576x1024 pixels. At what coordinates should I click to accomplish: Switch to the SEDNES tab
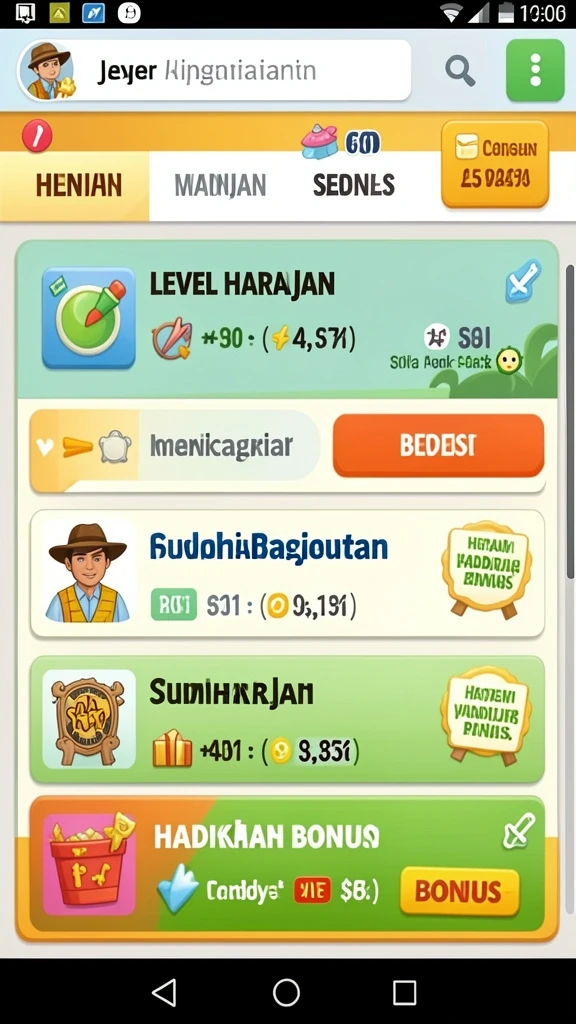(353, 185)
